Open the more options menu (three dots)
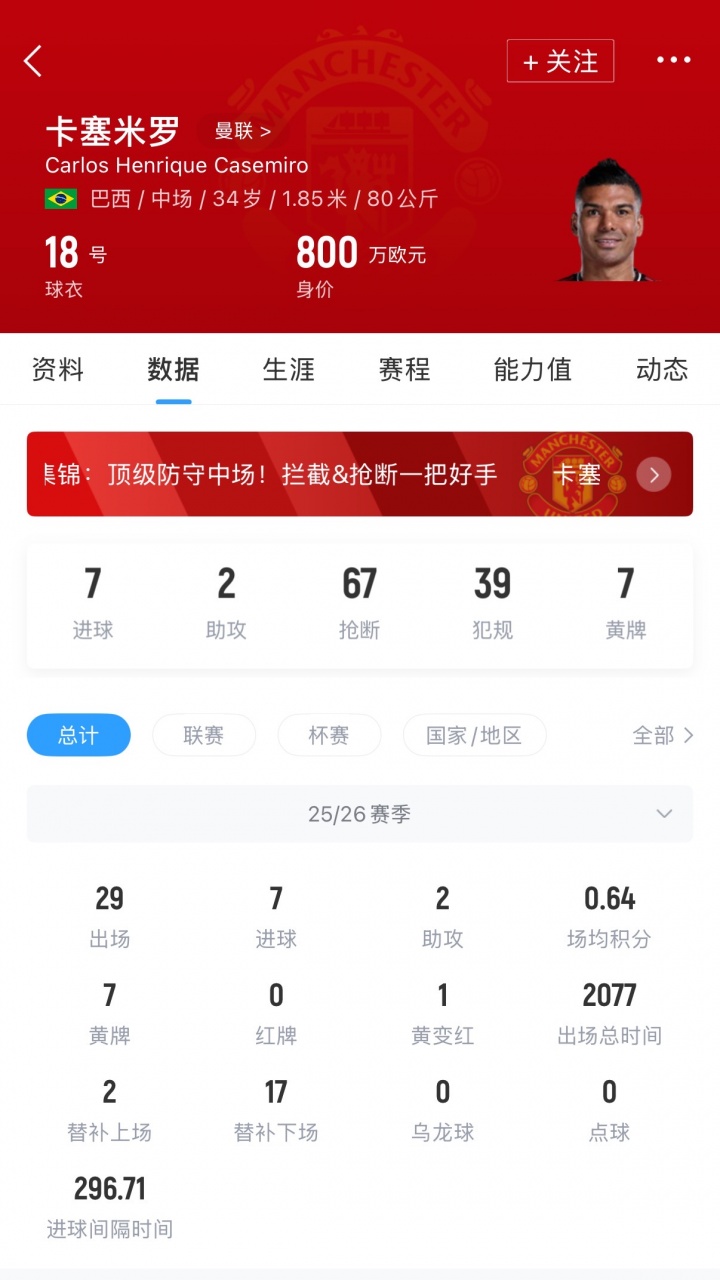The height and width of the screenshot is (1280, 720). 673,61
